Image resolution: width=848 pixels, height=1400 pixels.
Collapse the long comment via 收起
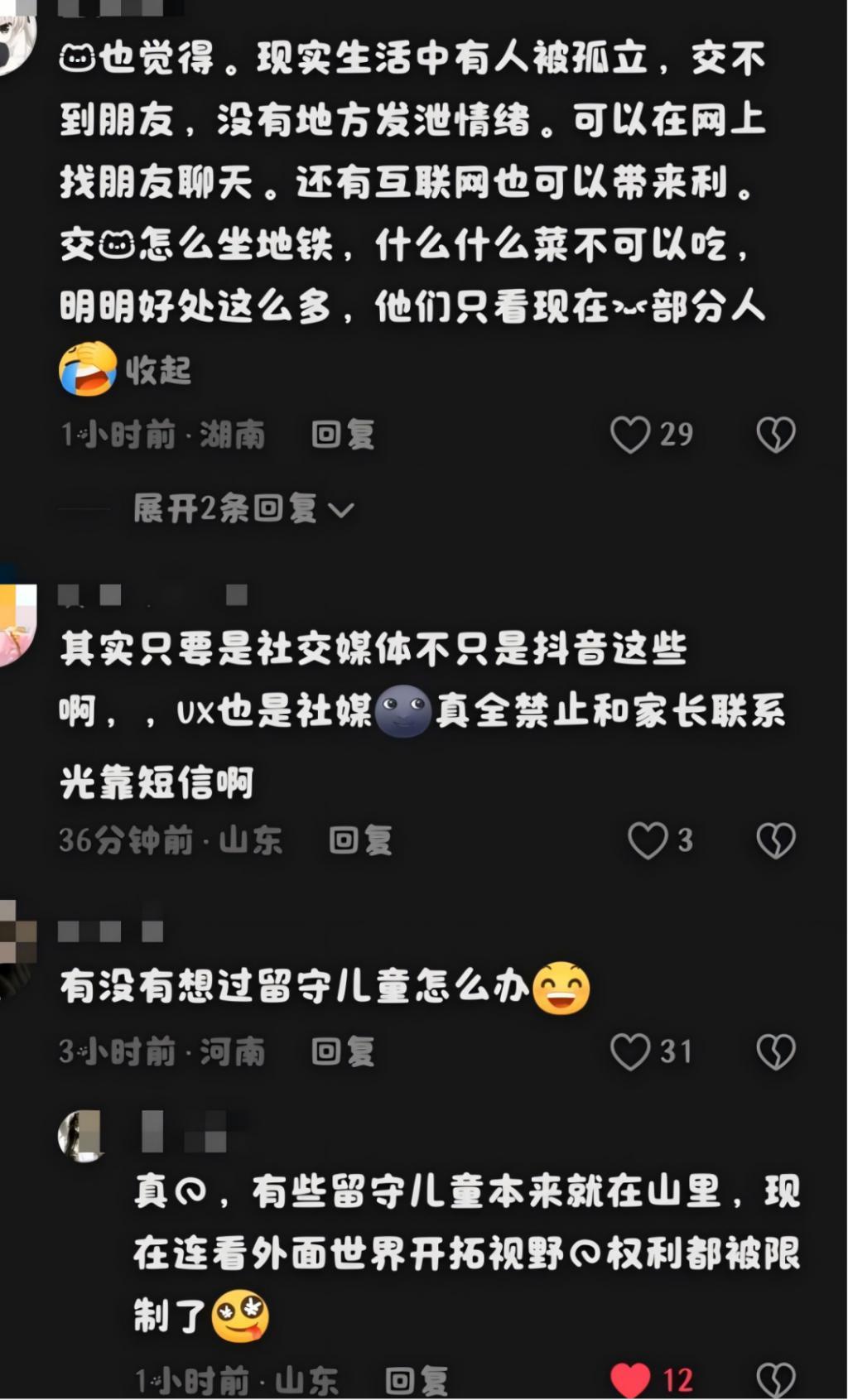158,371
